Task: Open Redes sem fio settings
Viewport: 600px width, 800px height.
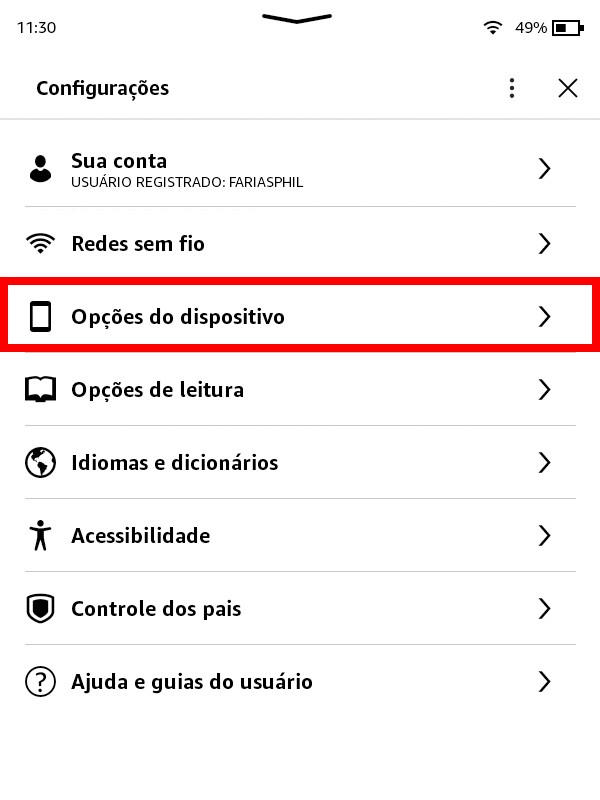Action: [x=300, y=243]
